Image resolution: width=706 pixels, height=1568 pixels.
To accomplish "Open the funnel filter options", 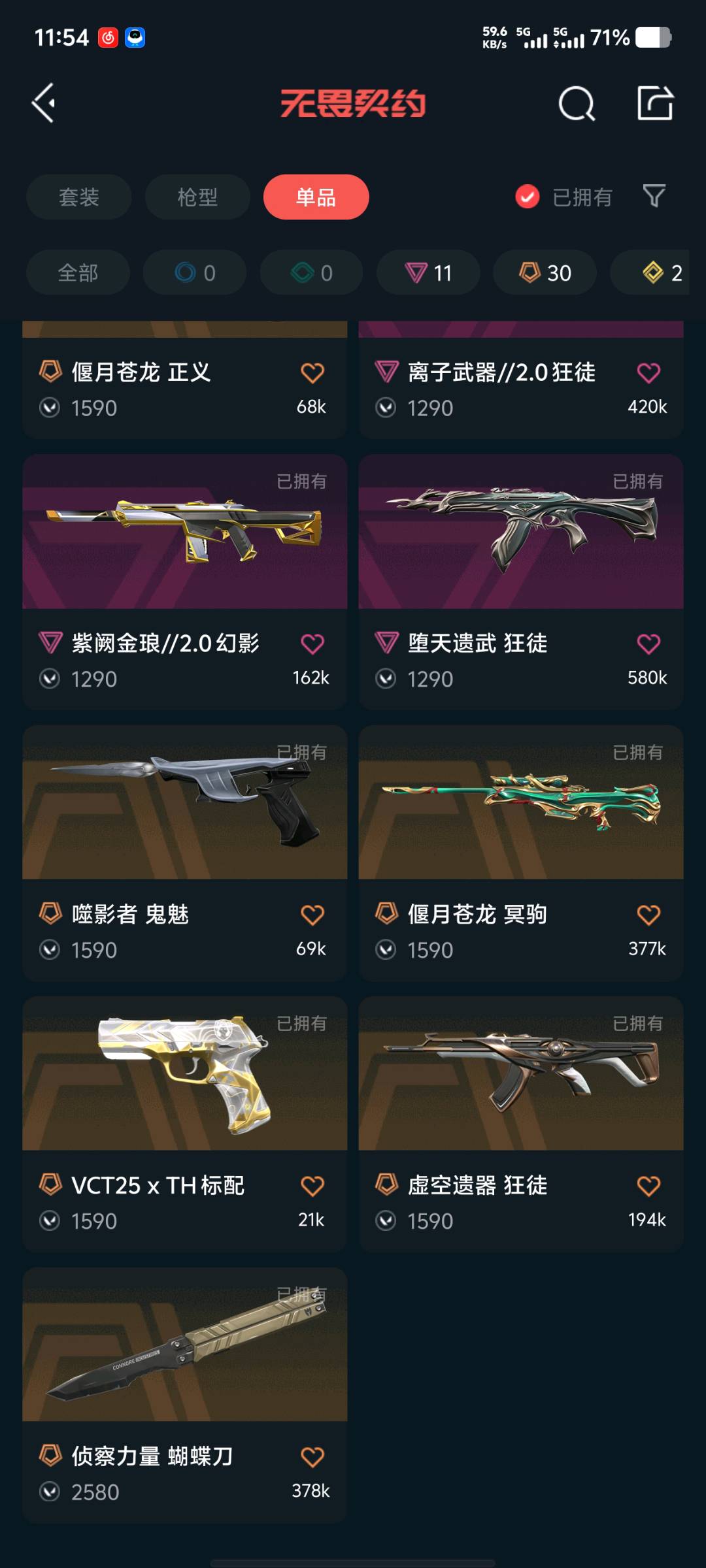I will (654, 195).
